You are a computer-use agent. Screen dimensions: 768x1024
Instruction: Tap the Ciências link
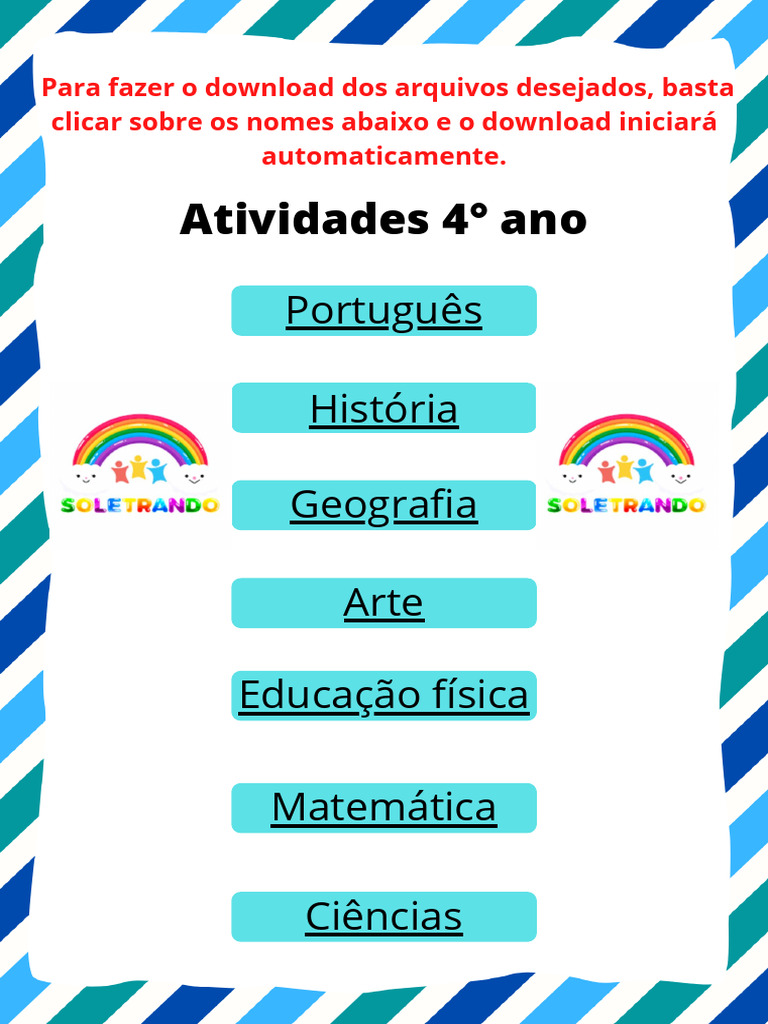pos(384,917)
